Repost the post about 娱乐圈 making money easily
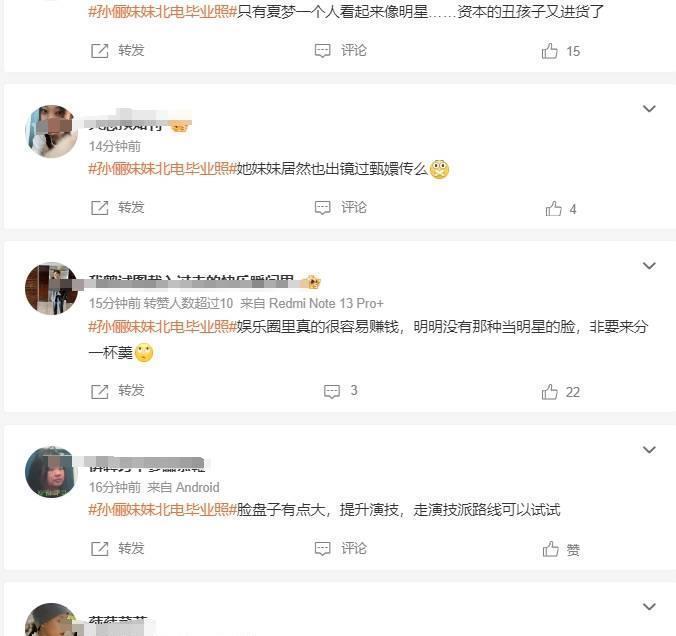676x636 pixels. 118,391
